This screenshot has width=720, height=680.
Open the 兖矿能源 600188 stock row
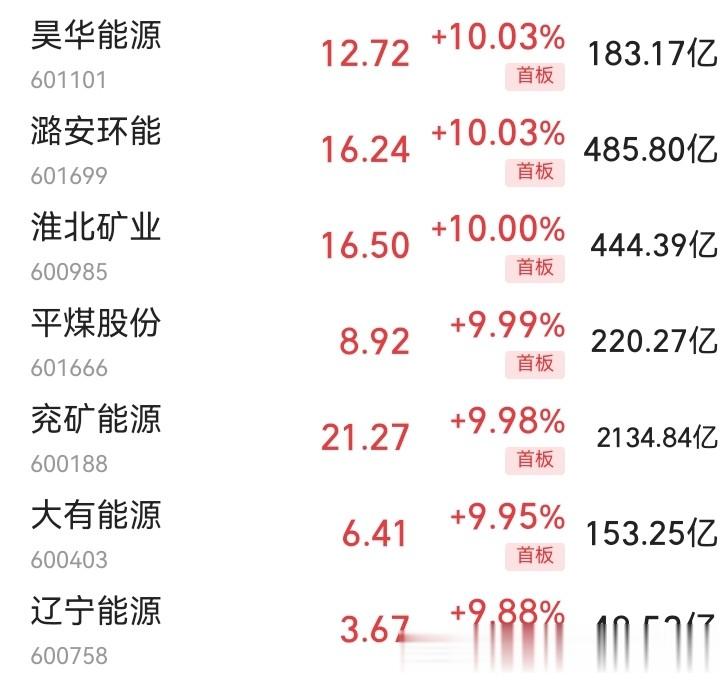[x=360, y=438]
